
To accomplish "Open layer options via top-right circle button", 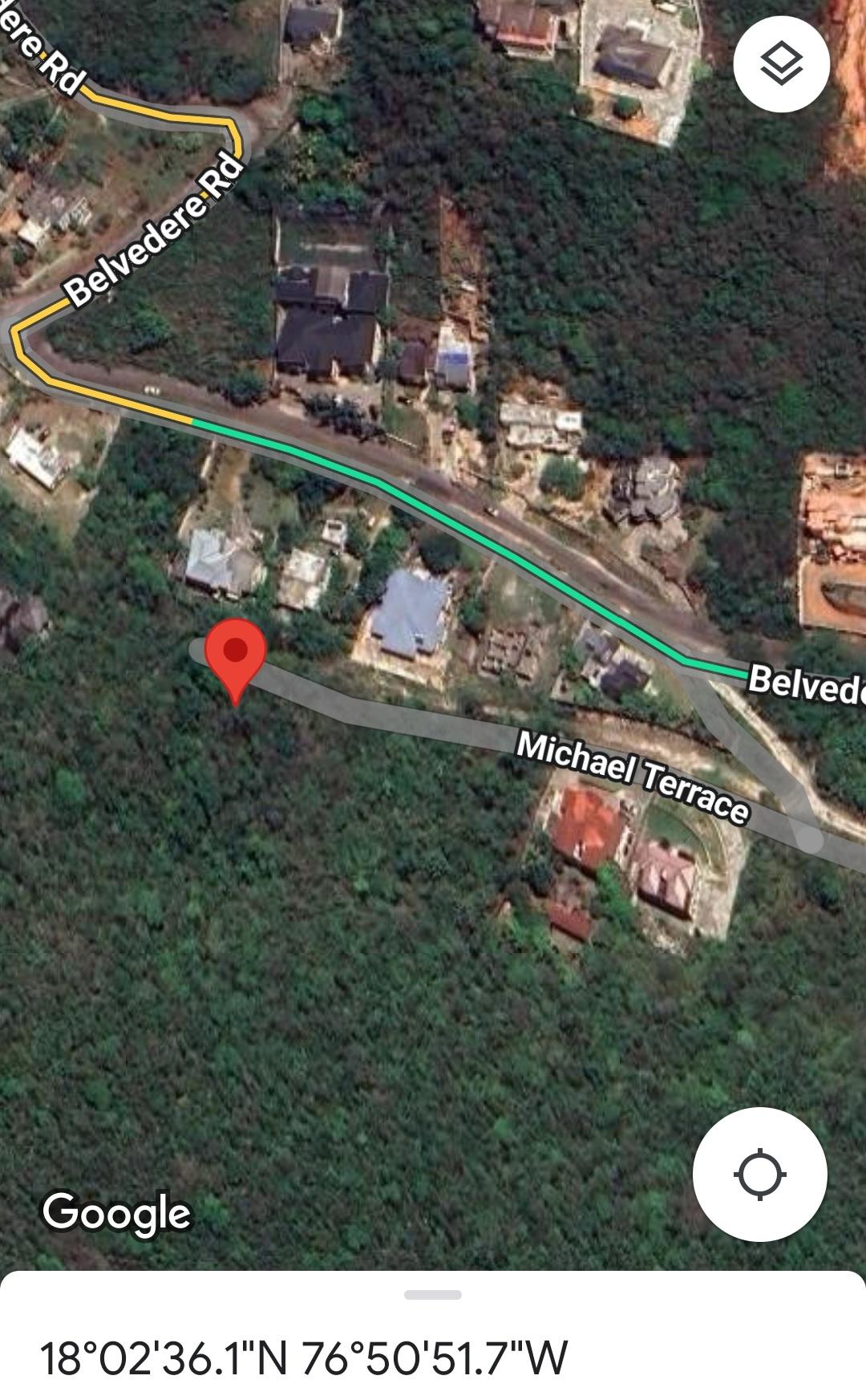I will click(783, 64).
